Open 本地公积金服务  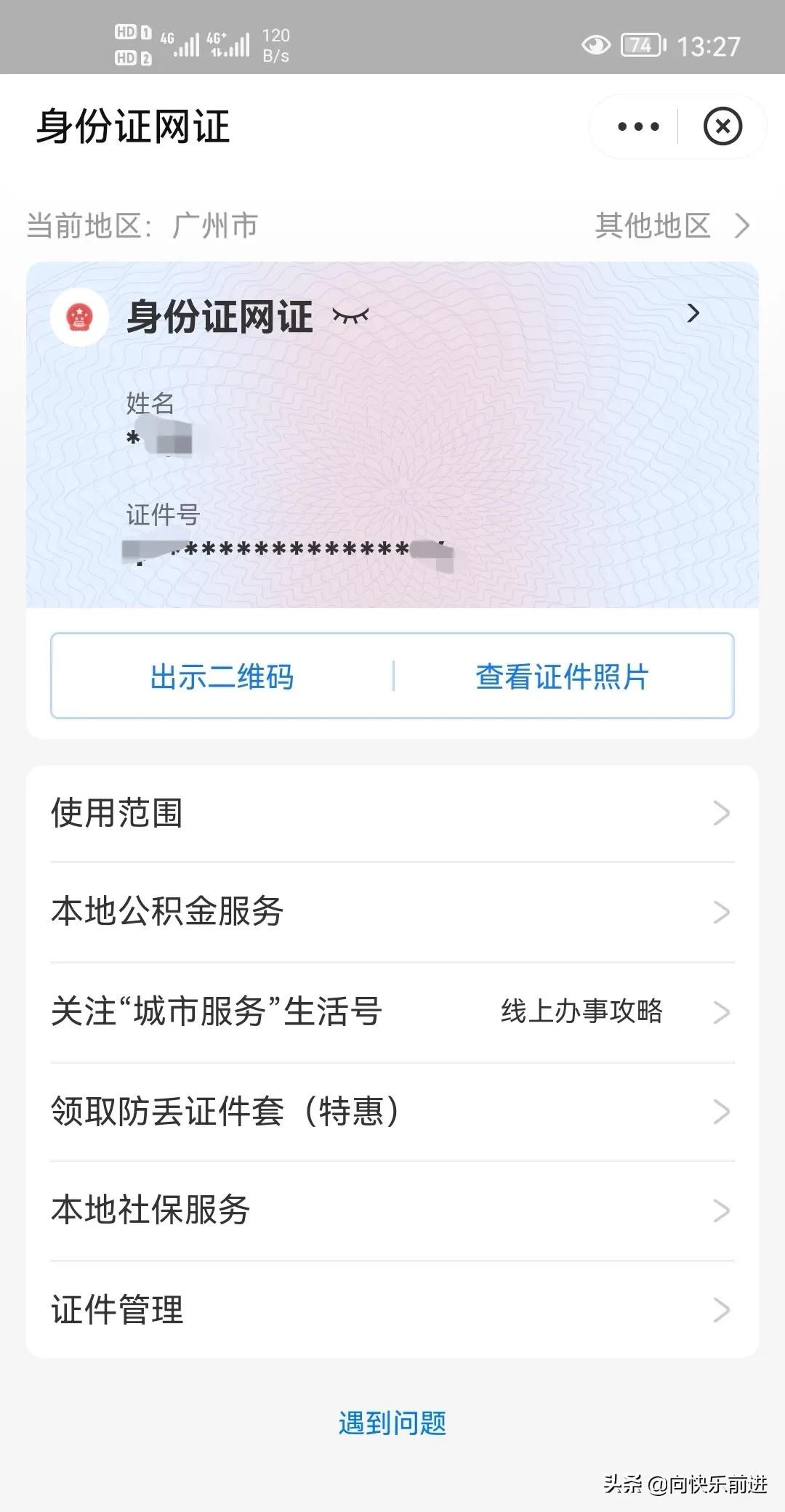pyautogui.click(x=392, y=912)
